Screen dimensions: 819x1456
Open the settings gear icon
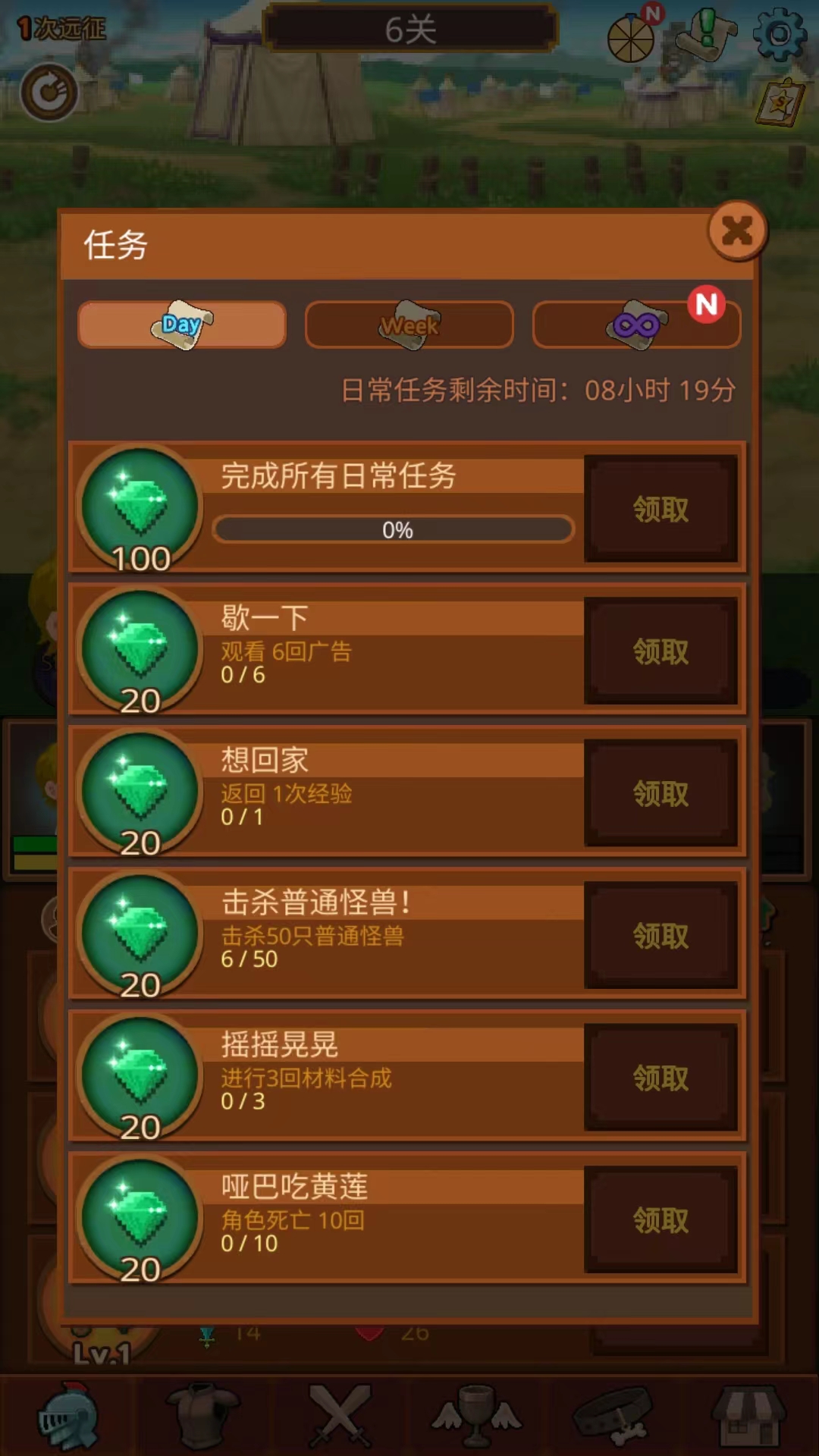779,34
